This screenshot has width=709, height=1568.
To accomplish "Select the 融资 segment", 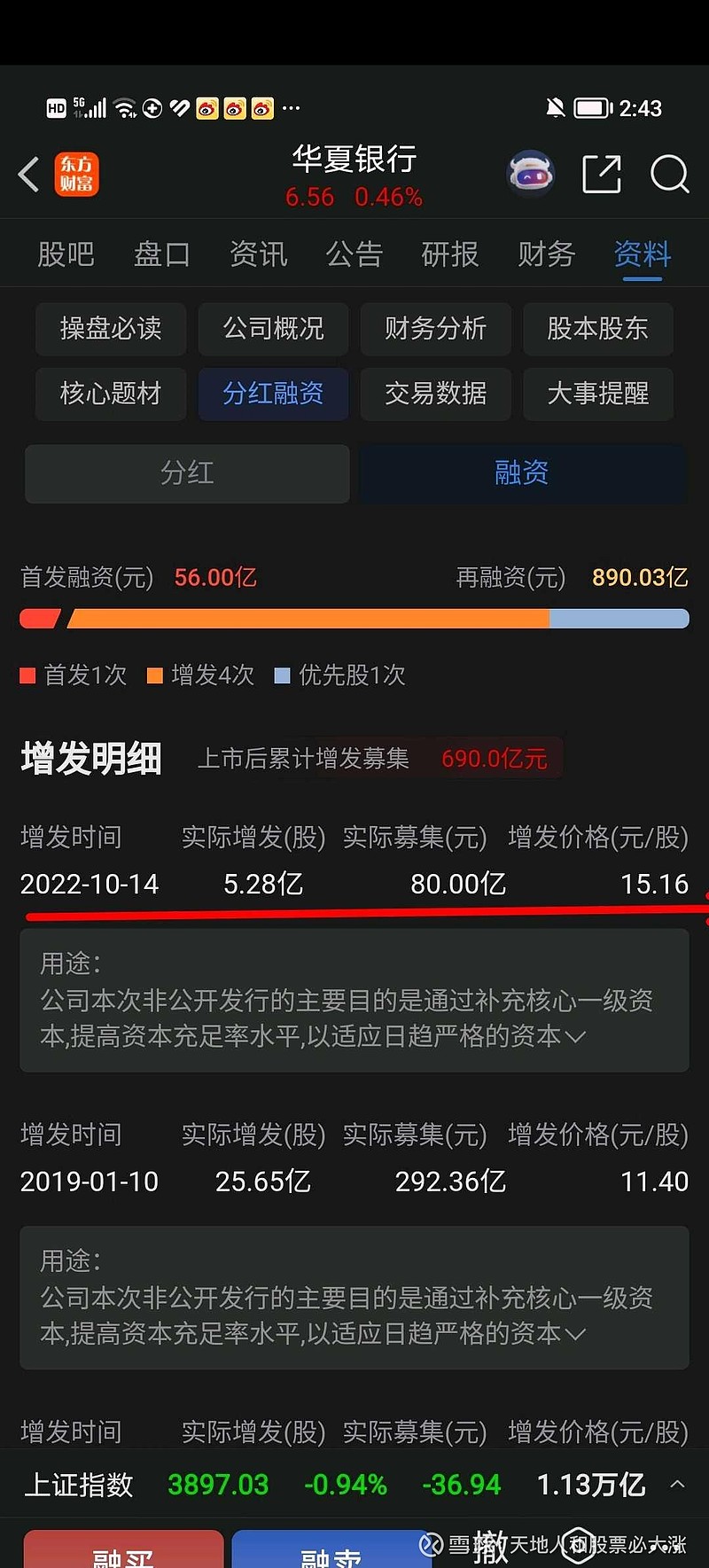I will point(522,473).
